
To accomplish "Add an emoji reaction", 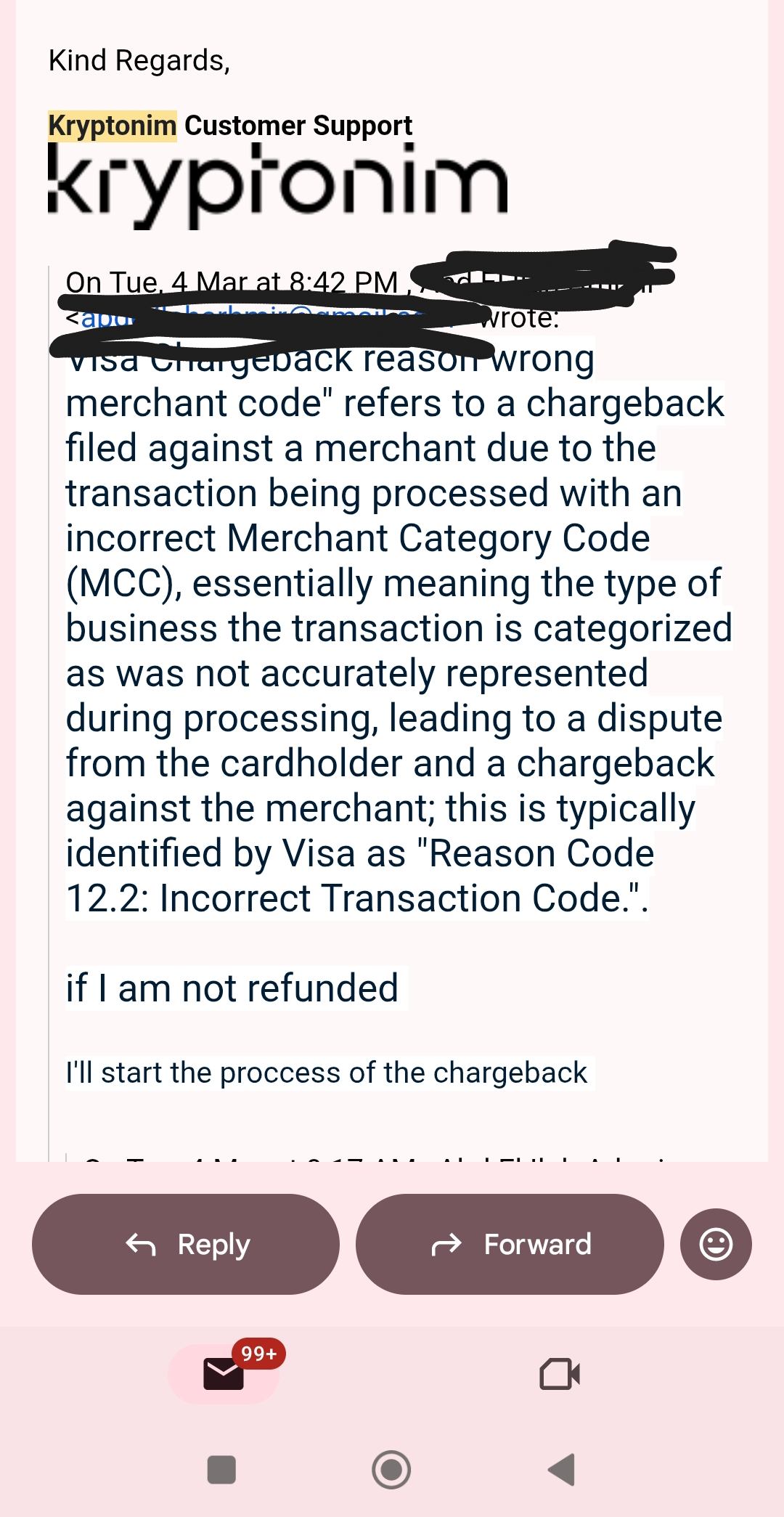I will pos(716,1244).
